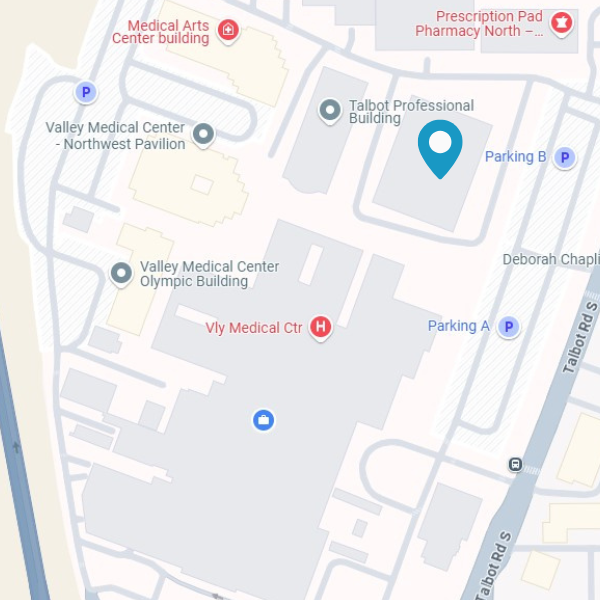Tap the Medical Arts Center building marker

pyautogui.click(x=229, y=31)
